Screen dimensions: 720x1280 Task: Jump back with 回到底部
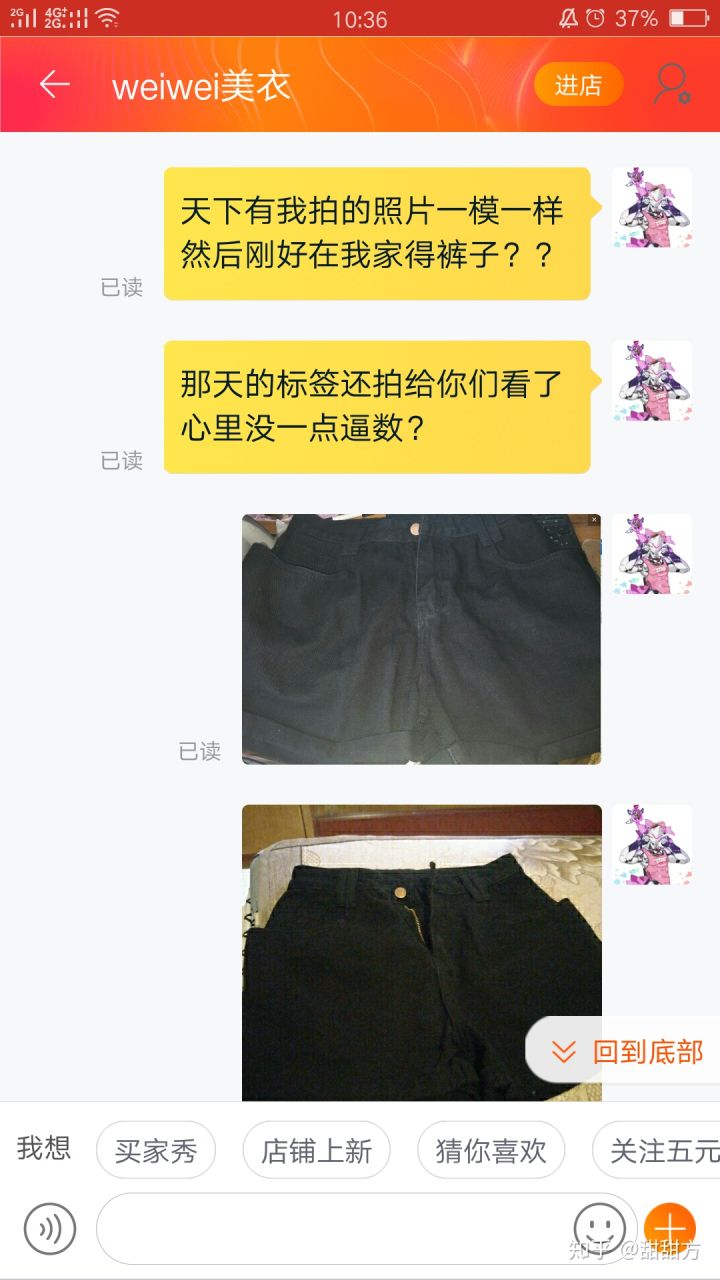coord(626,1051)
